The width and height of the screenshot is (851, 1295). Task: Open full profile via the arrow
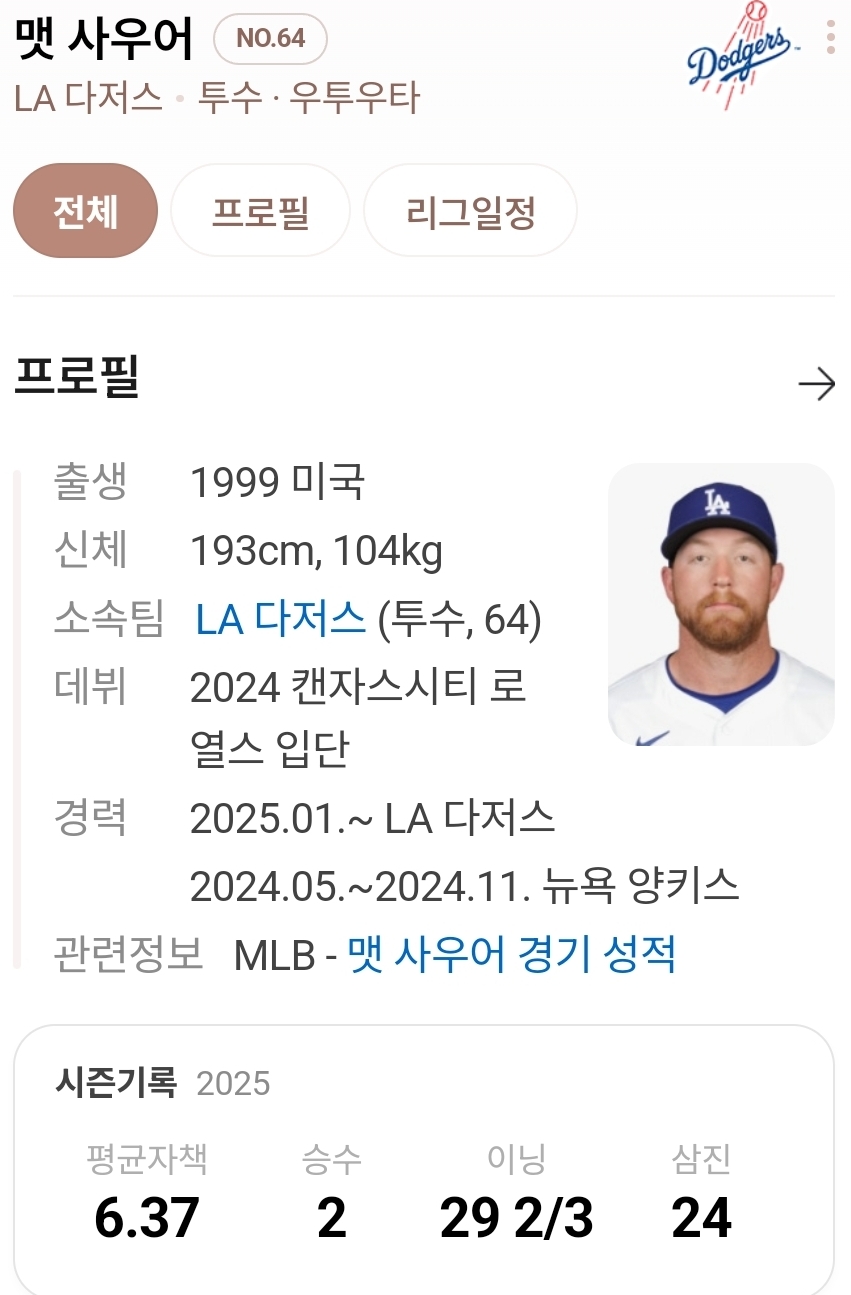pyautogui.click(x=816, y=384)
